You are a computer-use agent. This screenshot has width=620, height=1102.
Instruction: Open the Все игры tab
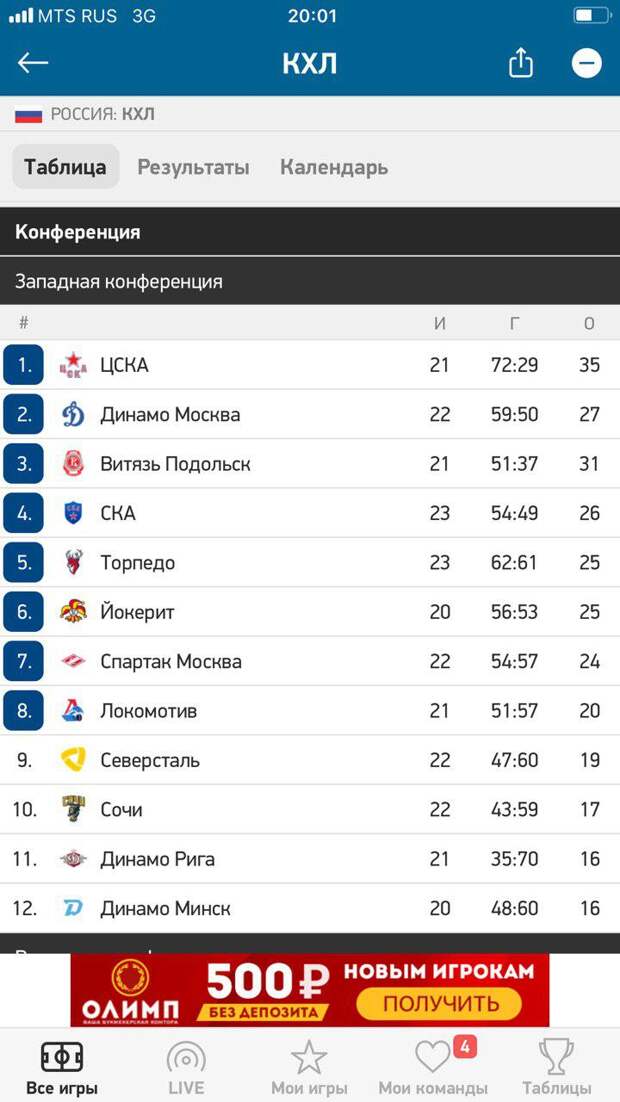coord(62,1068)
